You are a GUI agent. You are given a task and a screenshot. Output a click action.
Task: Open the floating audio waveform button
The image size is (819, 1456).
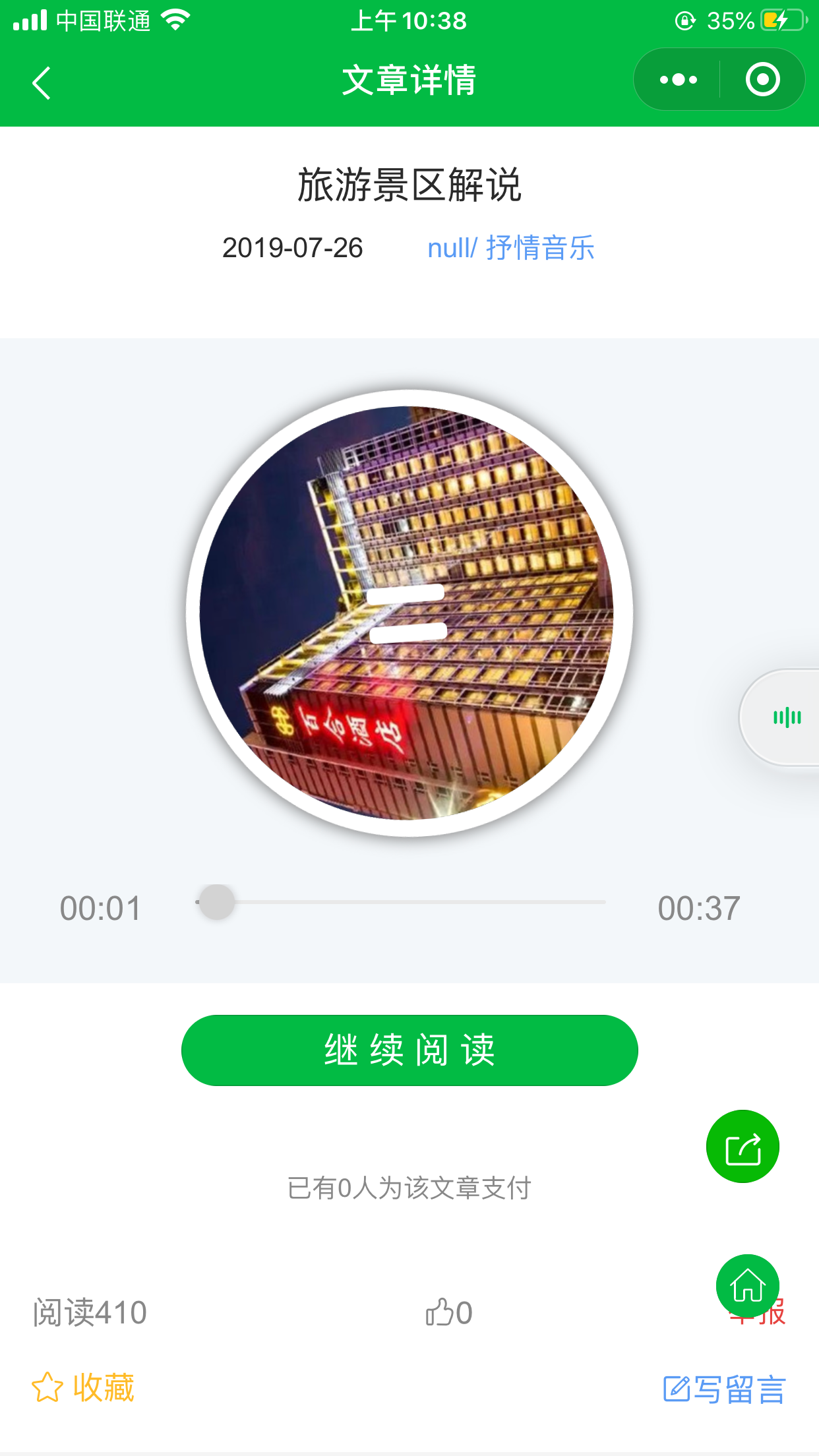tap(787, 717)
